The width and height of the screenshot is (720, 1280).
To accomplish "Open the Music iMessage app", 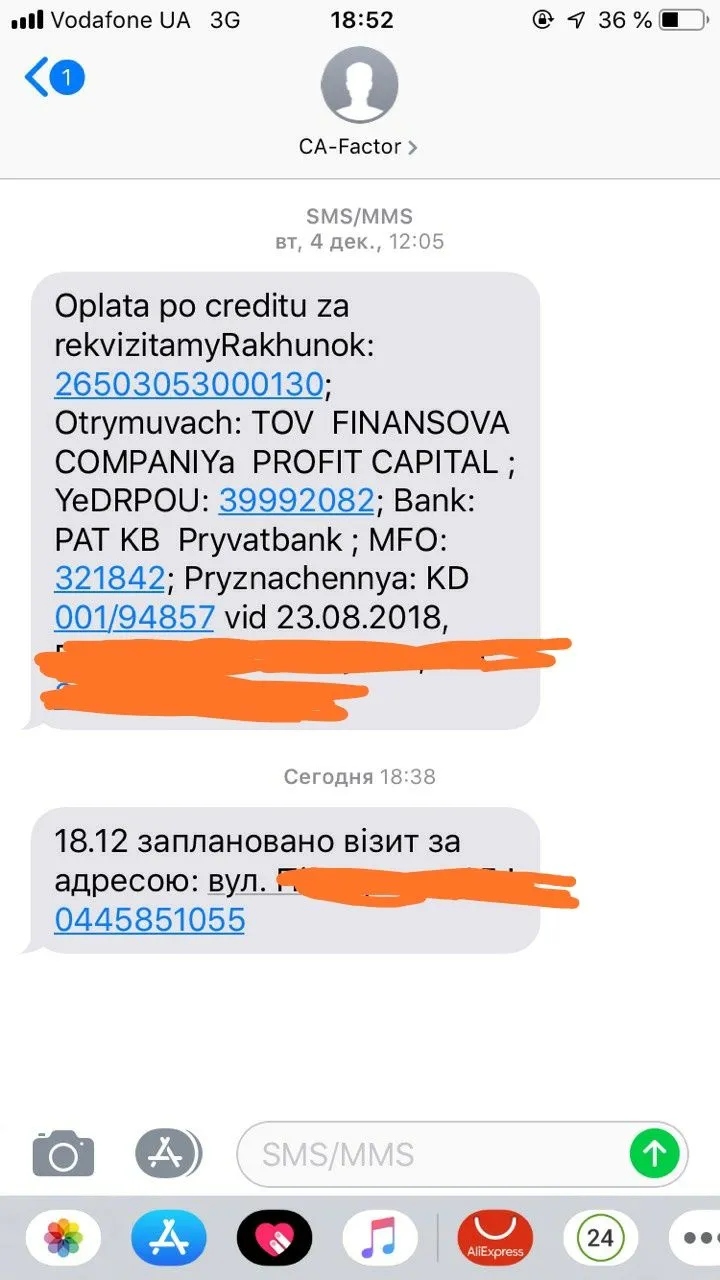I will (380, 1239).
